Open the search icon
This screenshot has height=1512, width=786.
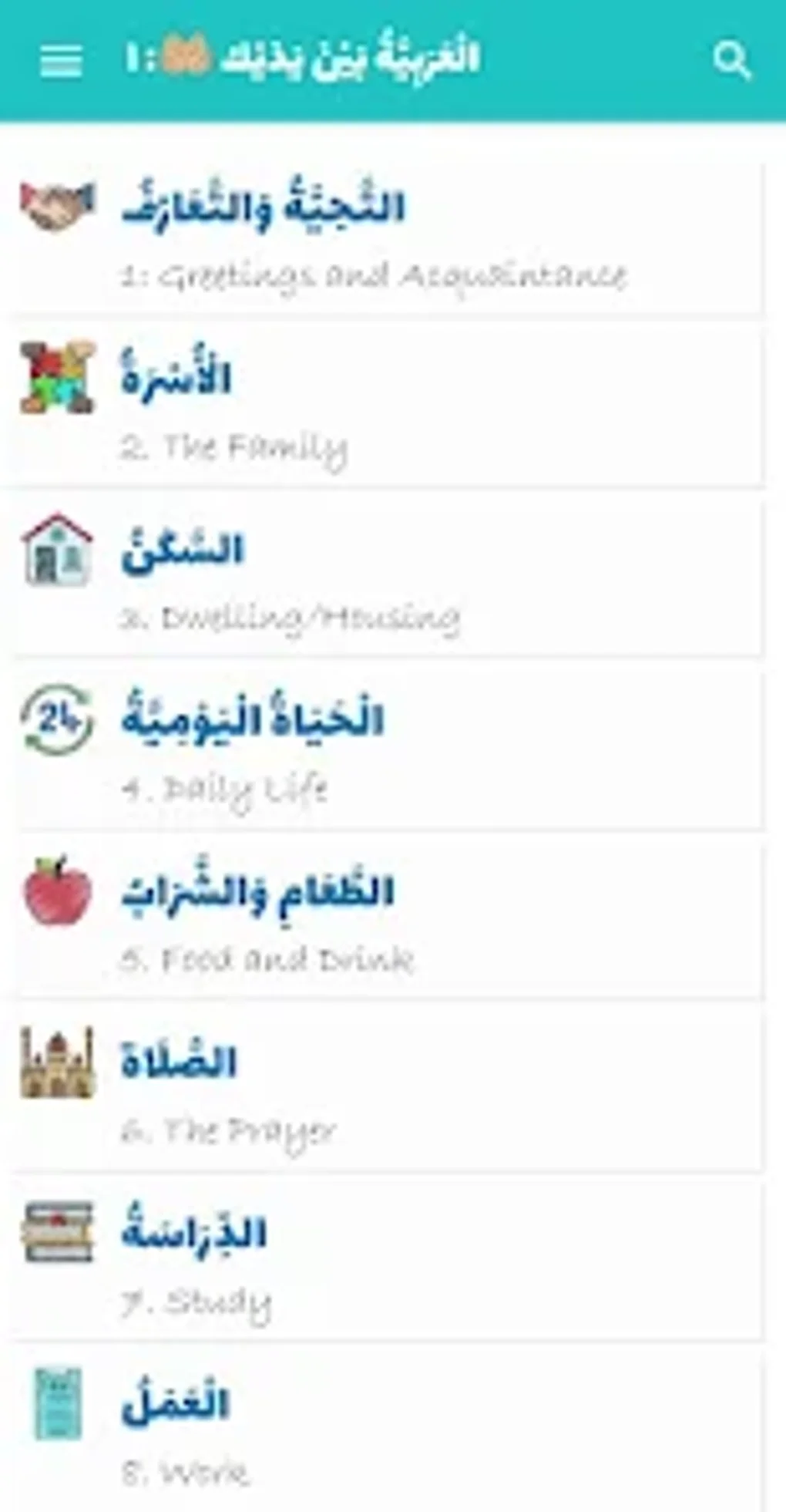[x=731, y=60]
